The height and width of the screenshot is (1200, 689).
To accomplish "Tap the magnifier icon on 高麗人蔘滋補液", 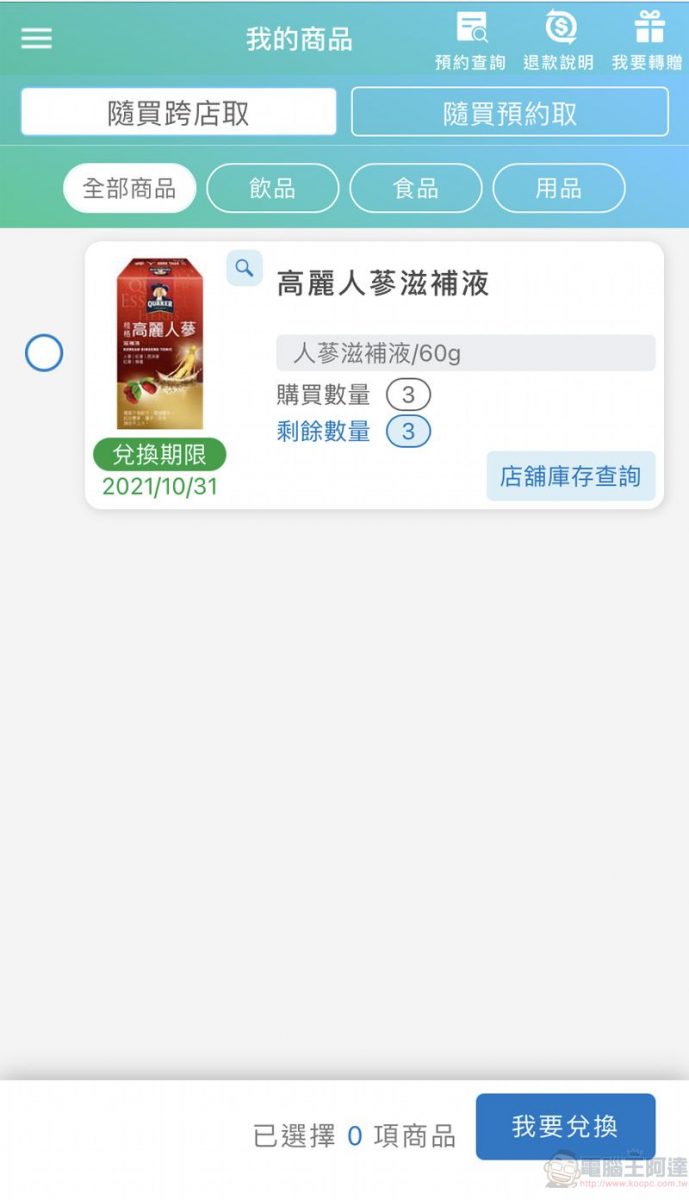I will [244, 268].
